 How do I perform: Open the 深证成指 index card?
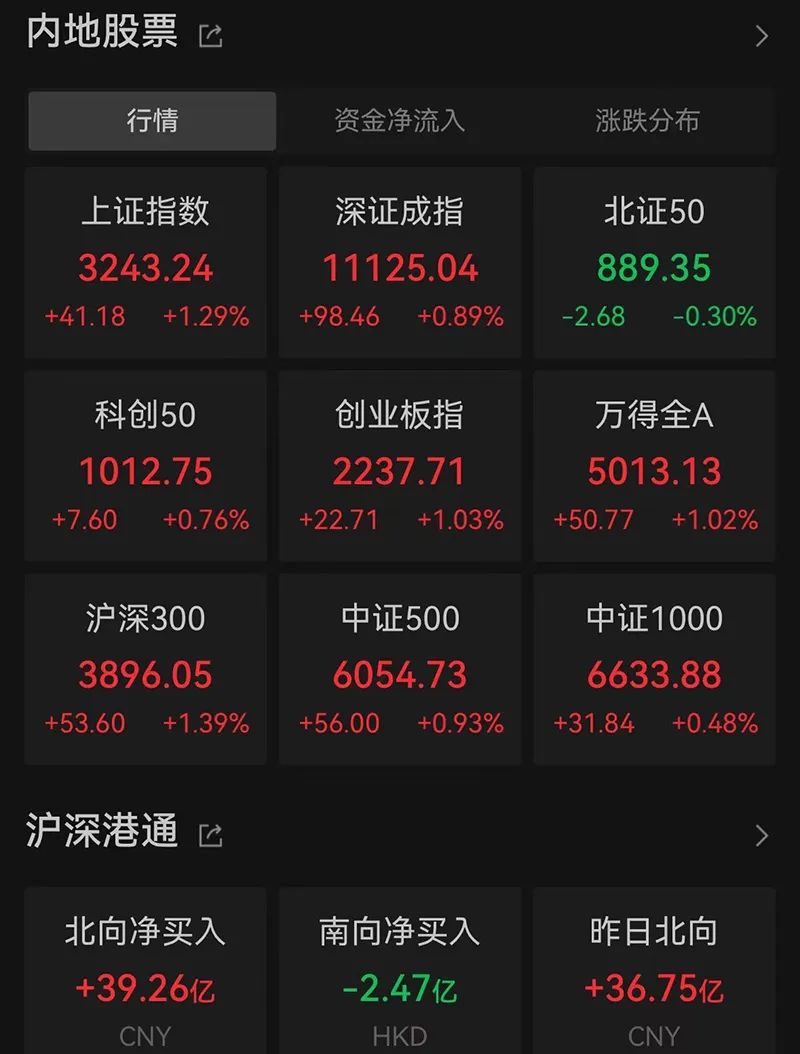400,263
